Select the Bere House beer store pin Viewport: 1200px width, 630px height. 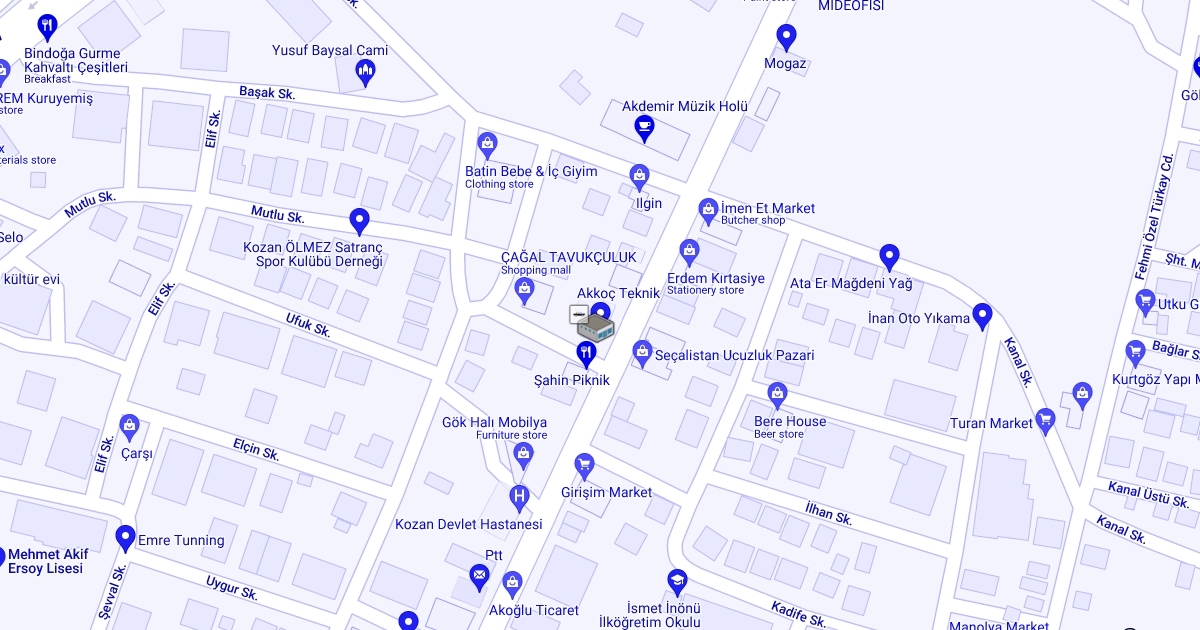(777, 394)
